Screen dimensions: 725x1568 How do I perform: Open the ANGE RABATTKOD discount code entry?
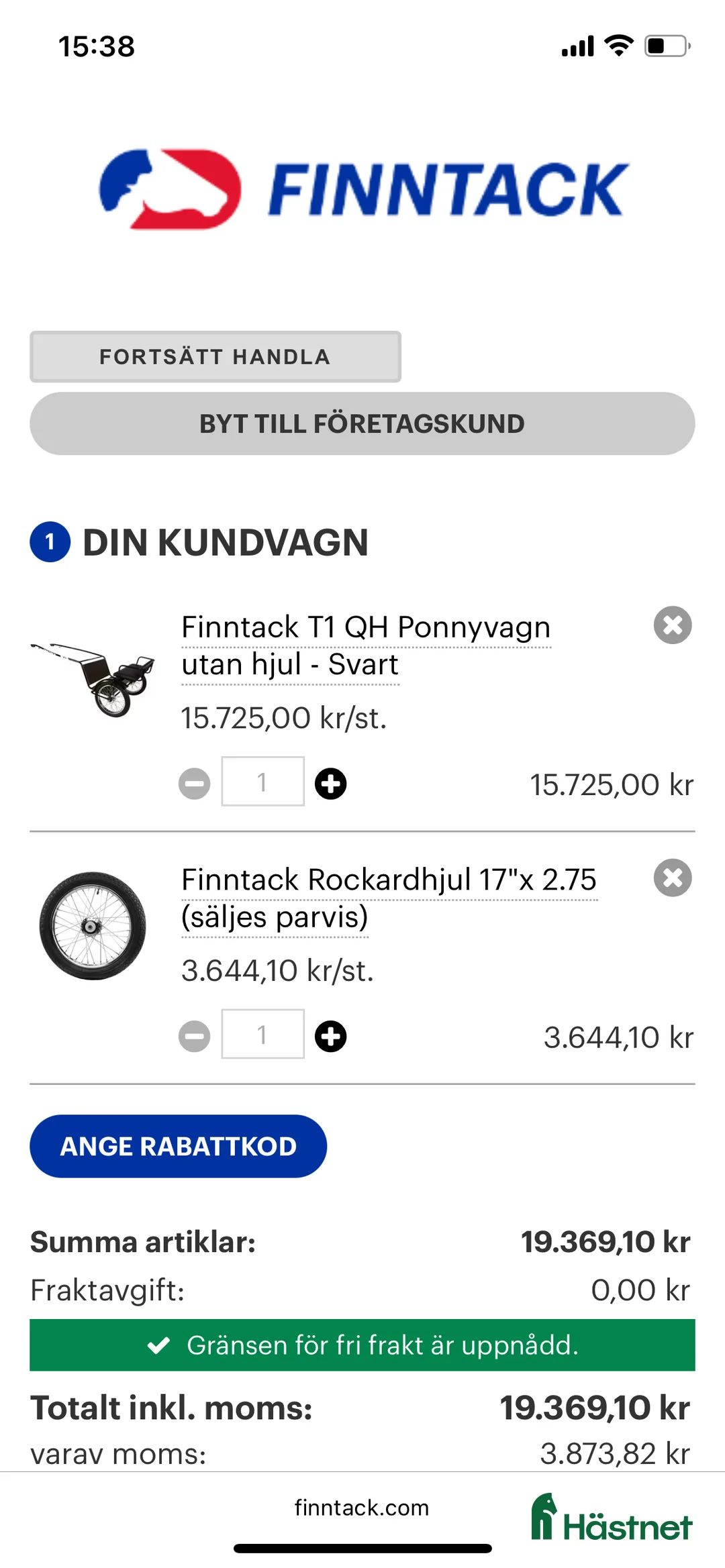178,1146
